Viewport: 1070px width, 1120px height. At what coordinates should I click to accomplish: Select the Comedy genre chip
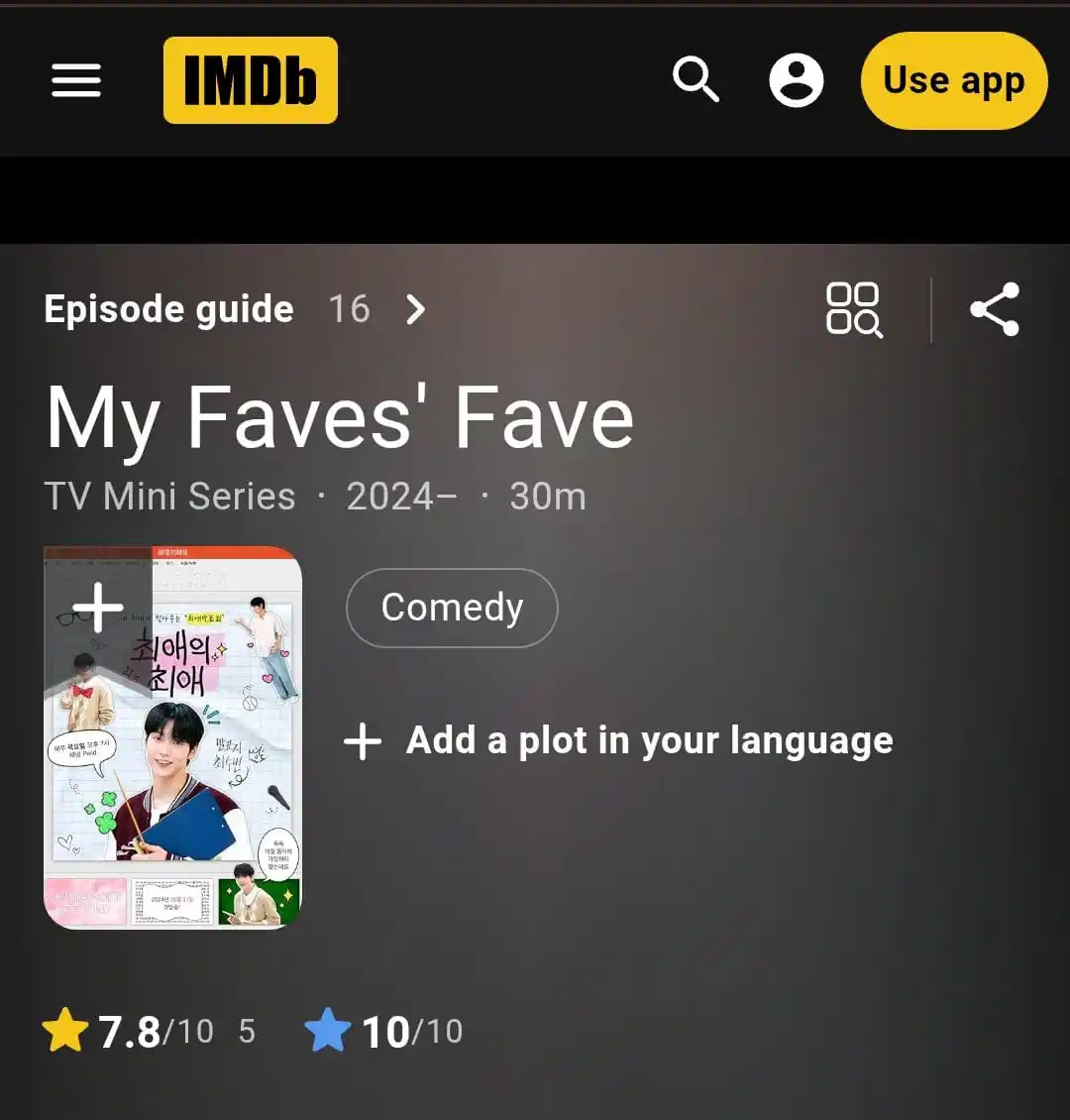coord(452,608)
